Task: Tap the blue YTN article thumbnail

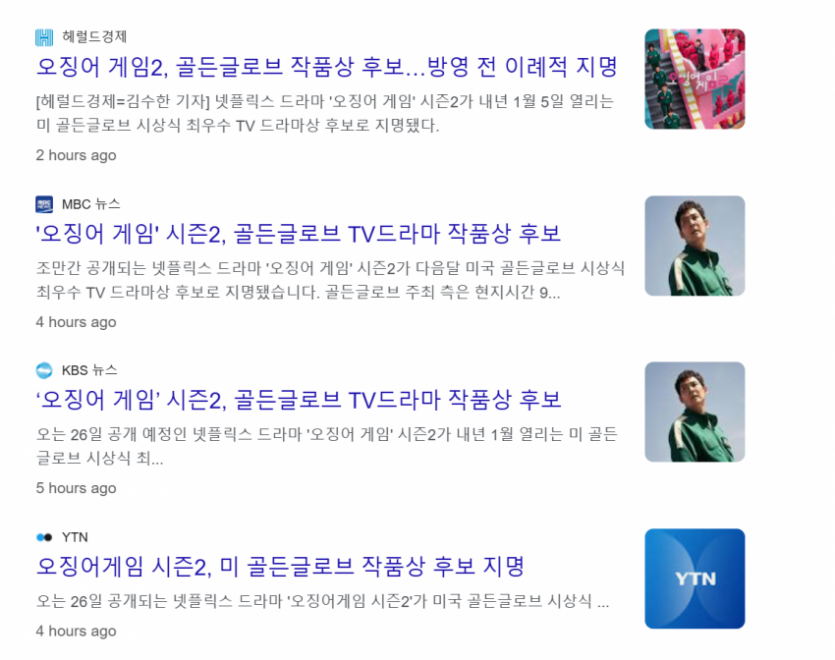Action: click(694, 579)
